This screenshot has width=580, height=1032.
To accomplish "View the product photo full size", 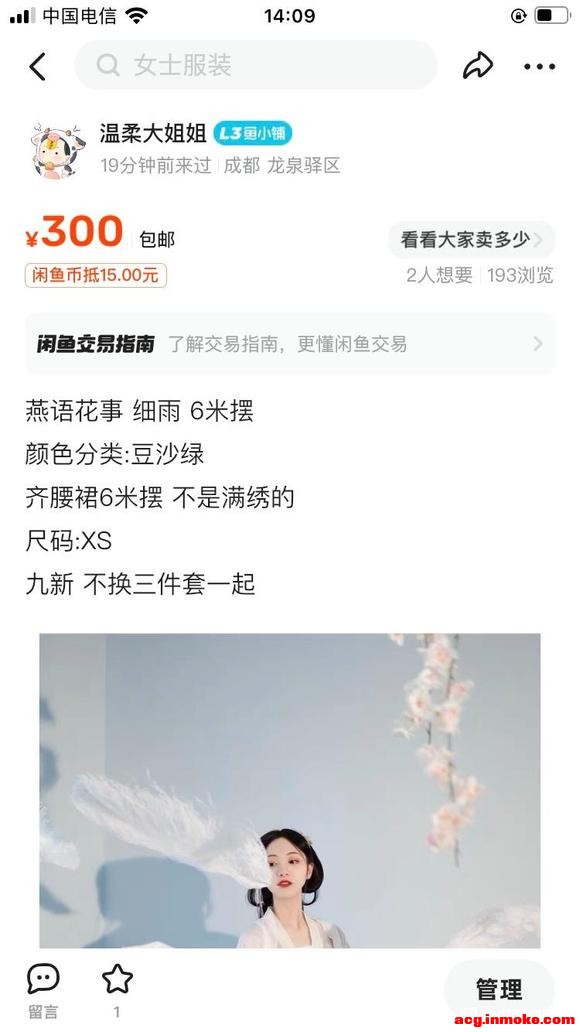I will [x=290, y=790].
